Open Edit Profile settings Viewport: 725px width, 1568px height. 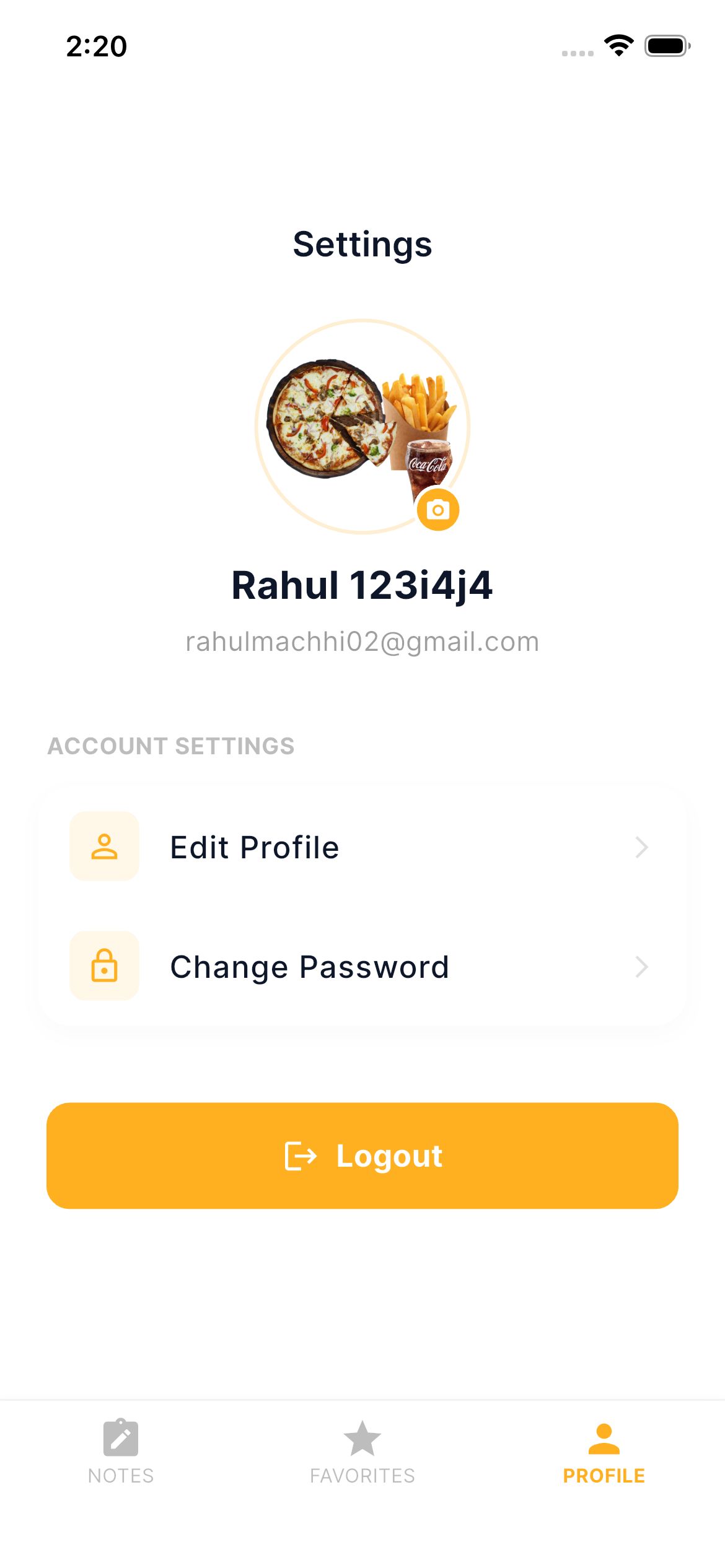coord(362,847)
